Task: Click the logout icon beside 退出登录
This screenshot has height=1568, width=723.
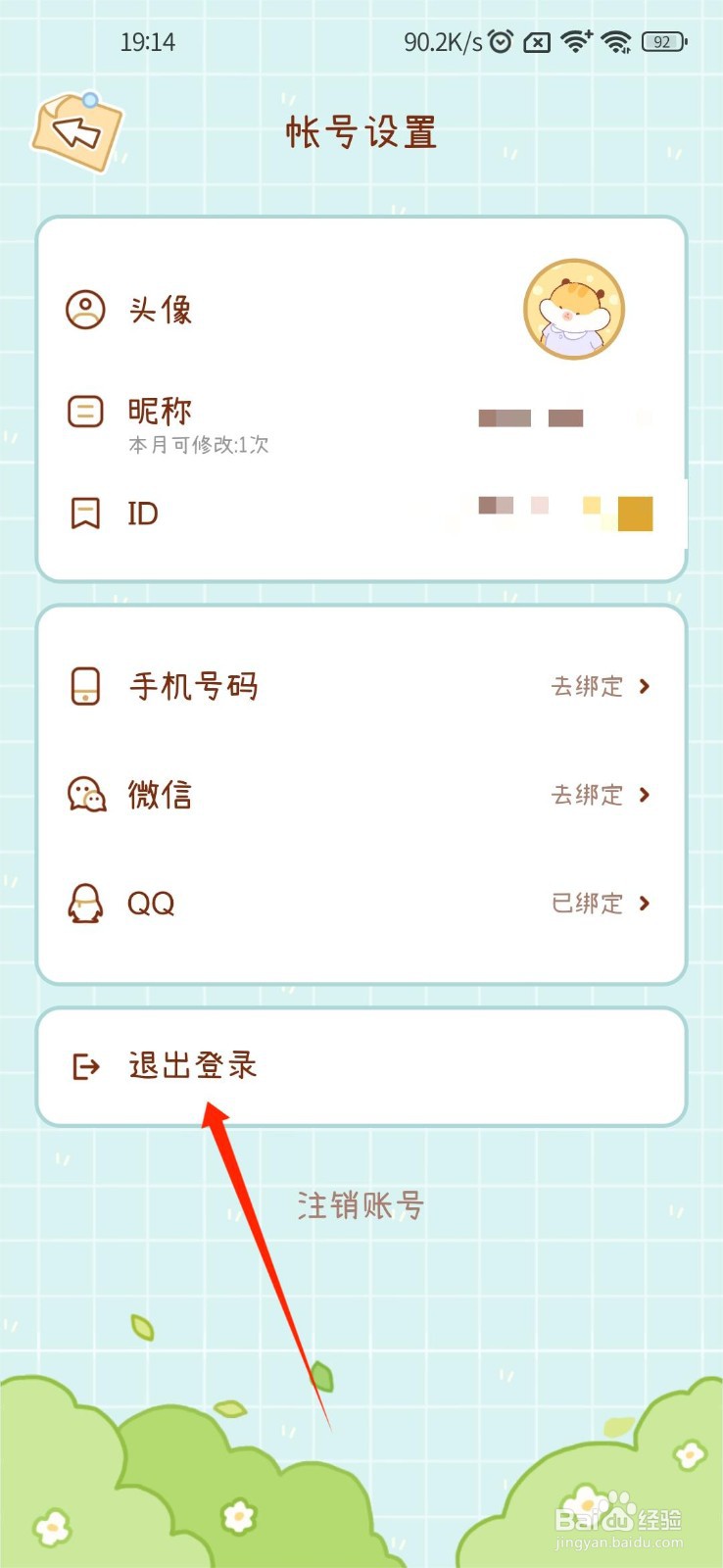Action: pyautogui.click(x=86, y=1065)
